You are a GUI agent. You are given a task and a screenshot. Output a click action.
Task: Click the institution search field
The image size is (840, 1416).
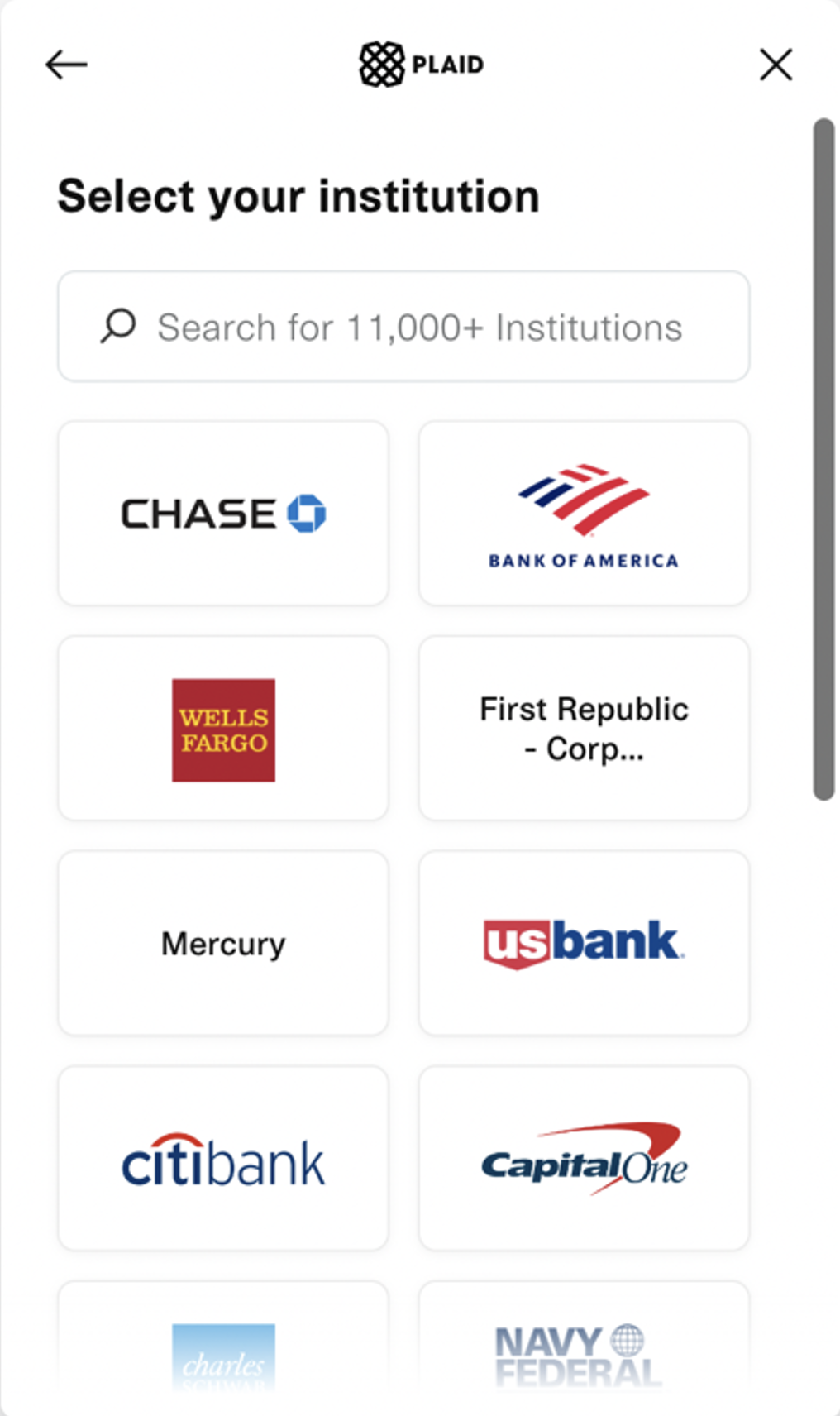pos(403,326)
